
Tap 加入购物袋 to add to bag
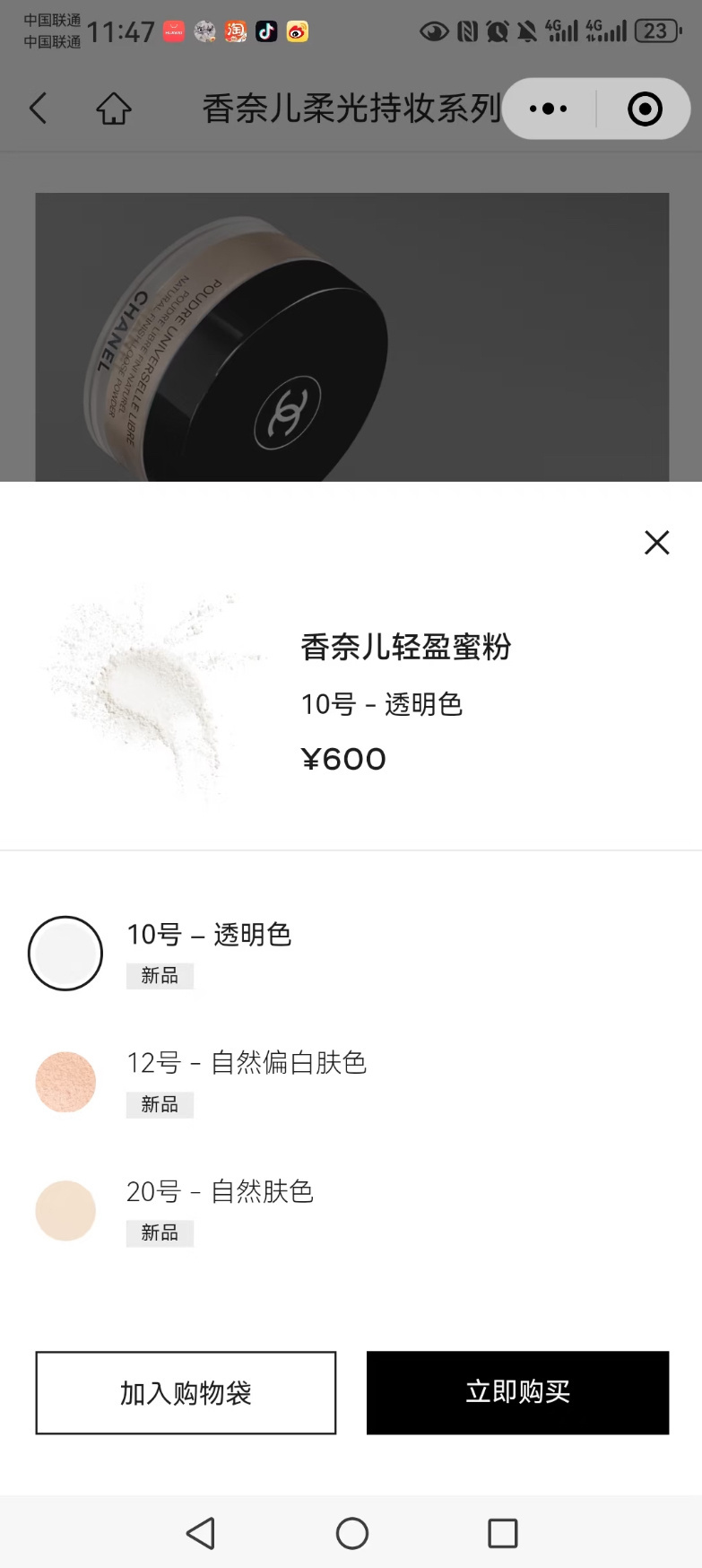coord(186,1392)
